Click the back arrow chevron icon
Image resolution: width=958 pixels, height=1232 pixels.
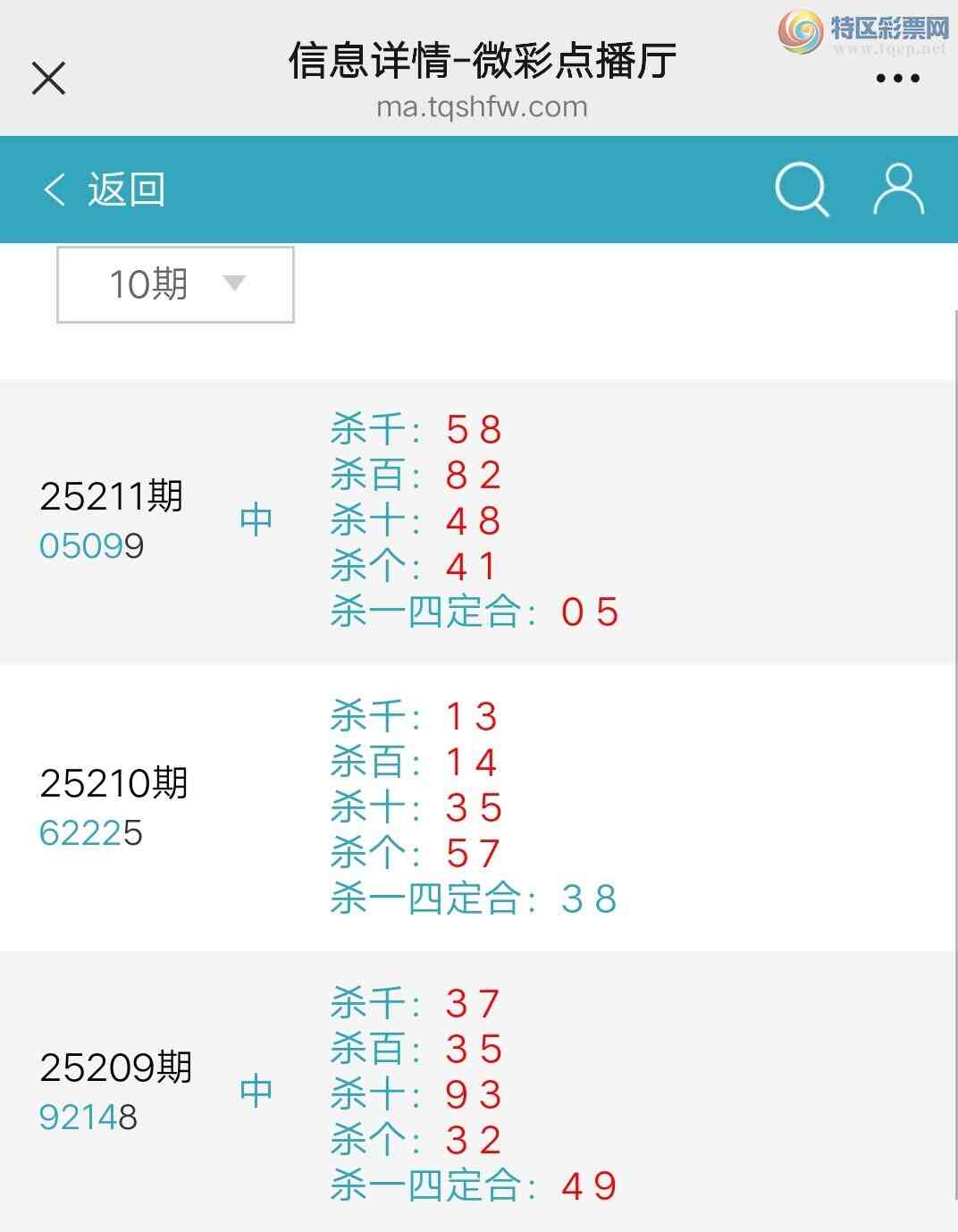[55, 190]
